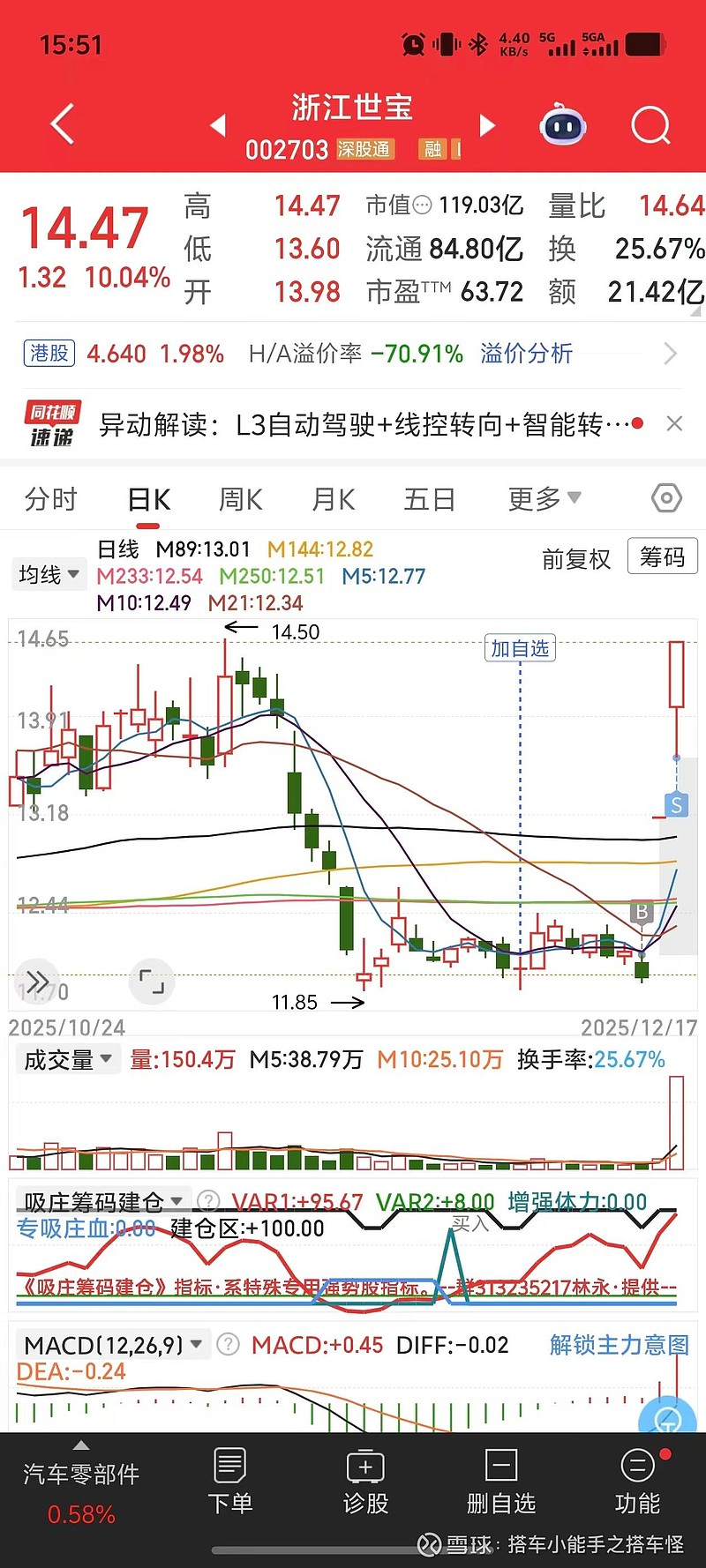Expand the 均线 indicator dropdown
The image size is (706, 1568).
49,575
